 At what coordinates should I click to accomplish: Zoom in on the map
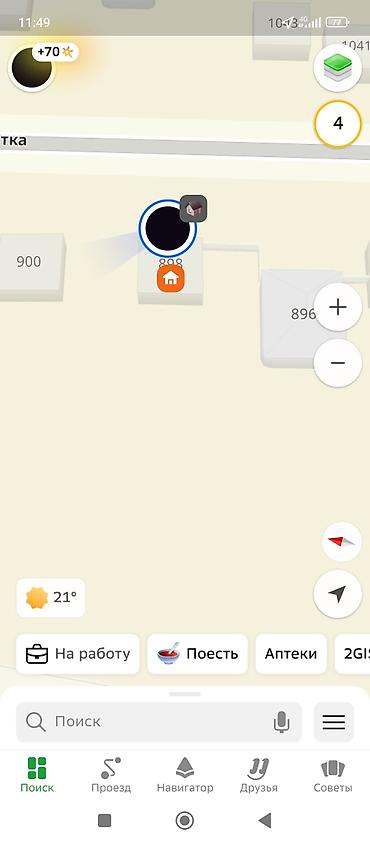coord(337,307)
